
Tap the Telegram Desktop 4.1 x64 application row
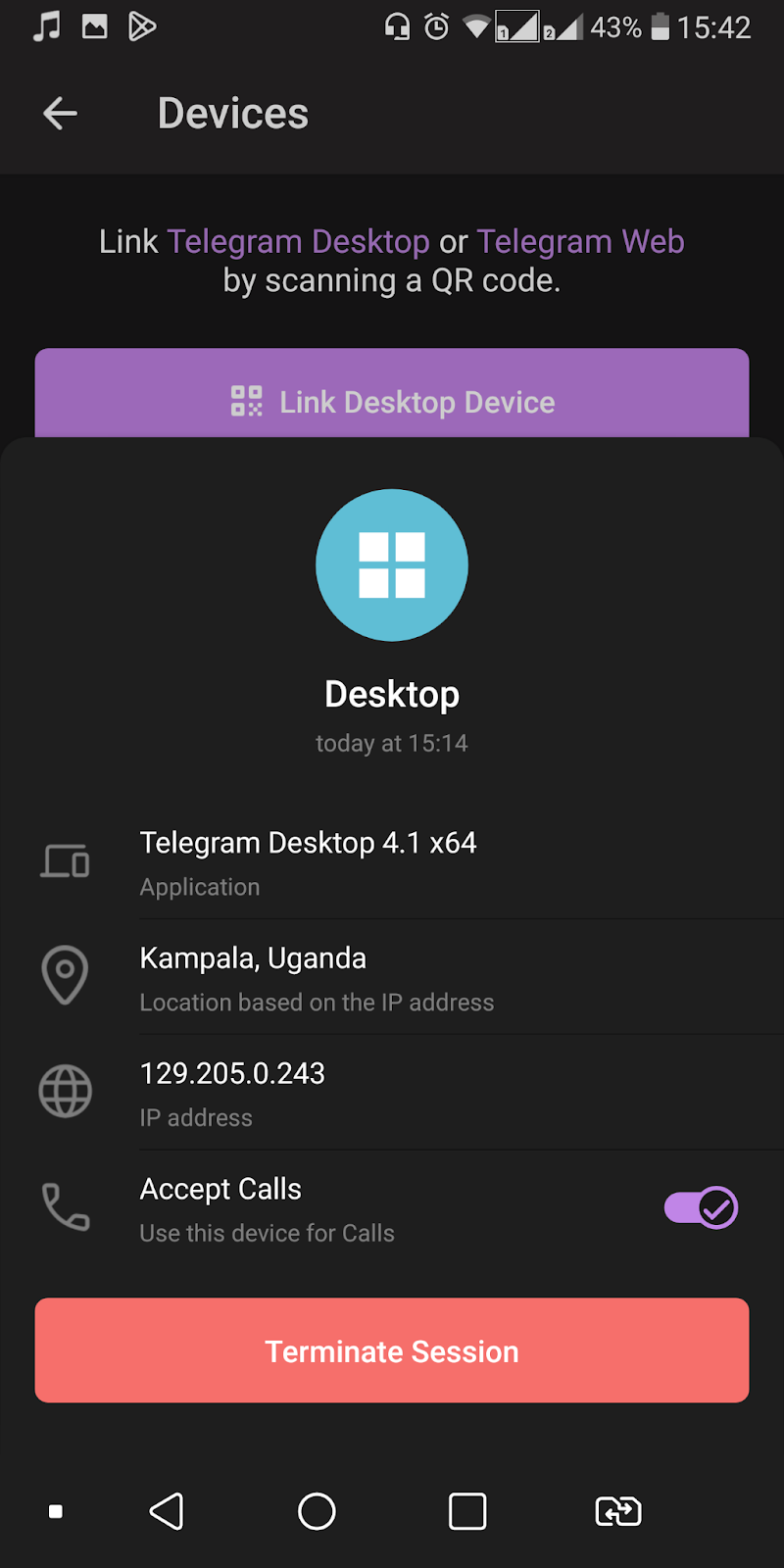coord(392,862)
